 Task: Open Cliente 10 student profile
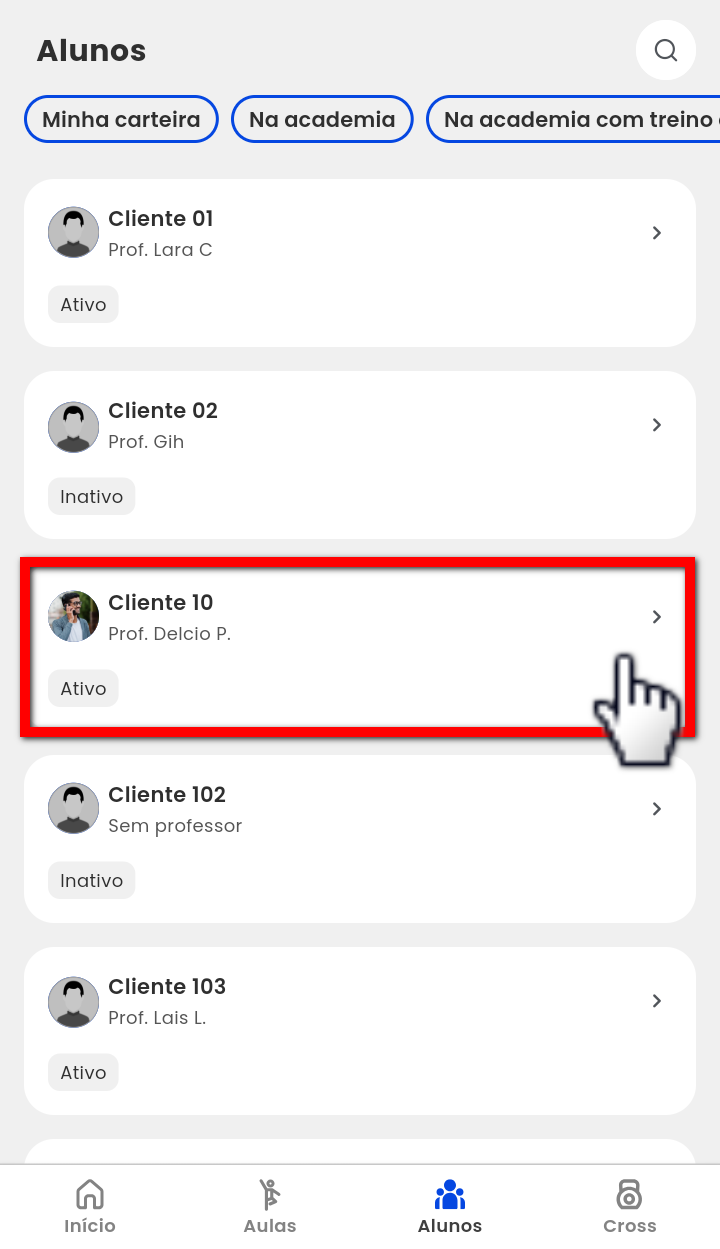tap(359, 647)
